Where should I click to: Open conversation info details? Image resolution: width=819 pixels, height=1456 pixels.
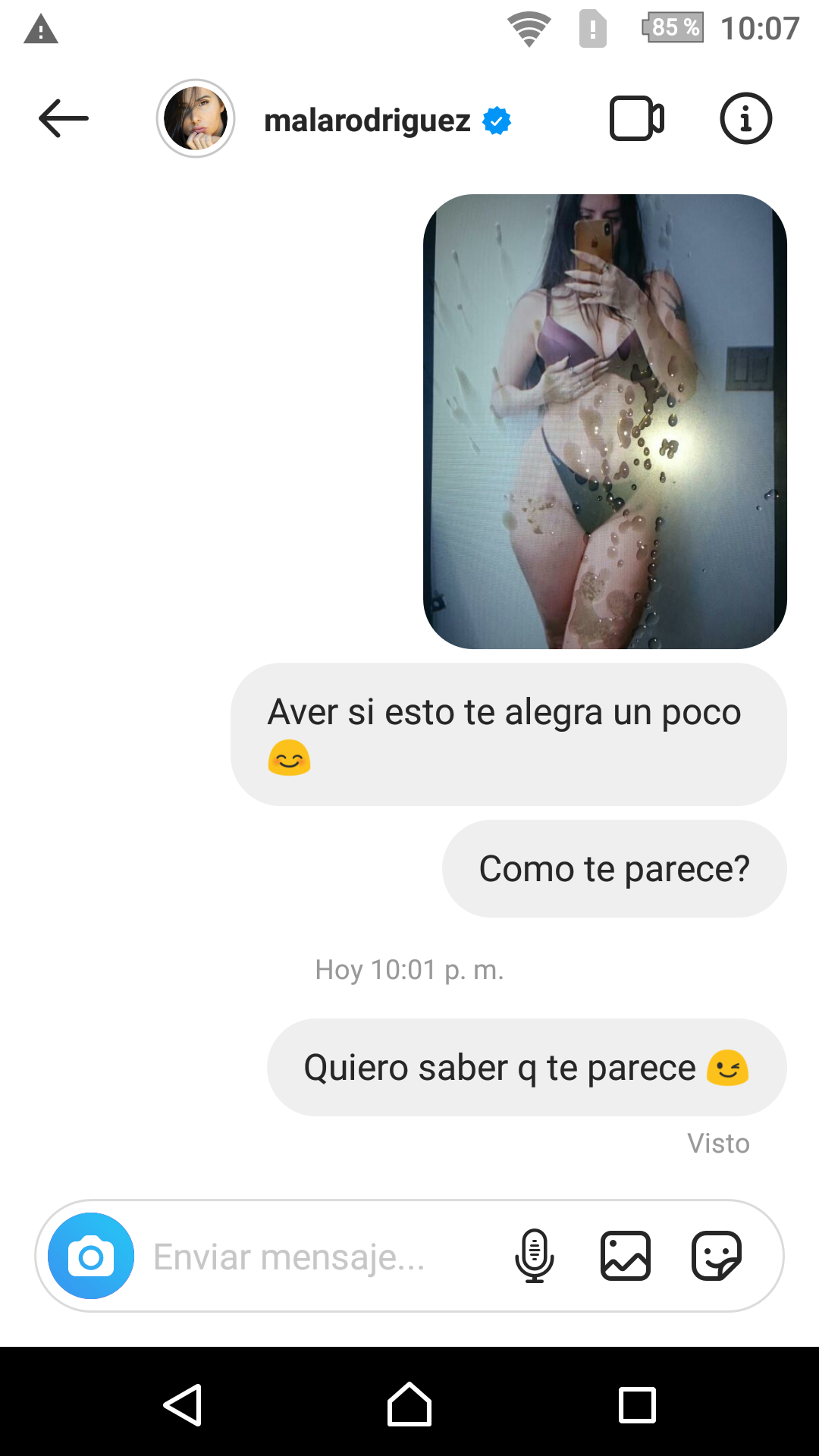[x=746, y=118]
